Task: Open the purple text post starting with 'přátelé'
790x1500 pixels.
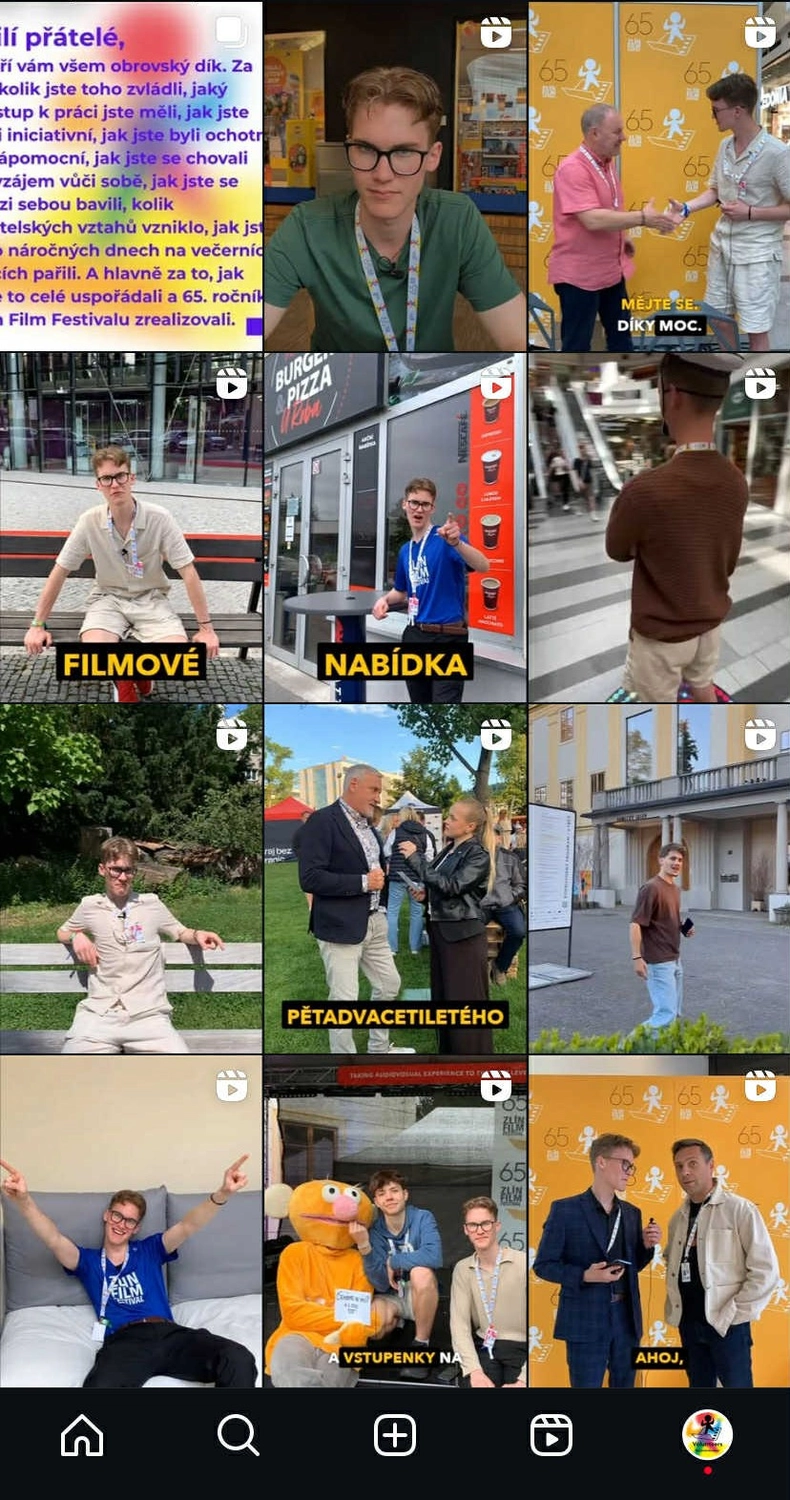Action: pyautogui.click(x=131, y=176)
